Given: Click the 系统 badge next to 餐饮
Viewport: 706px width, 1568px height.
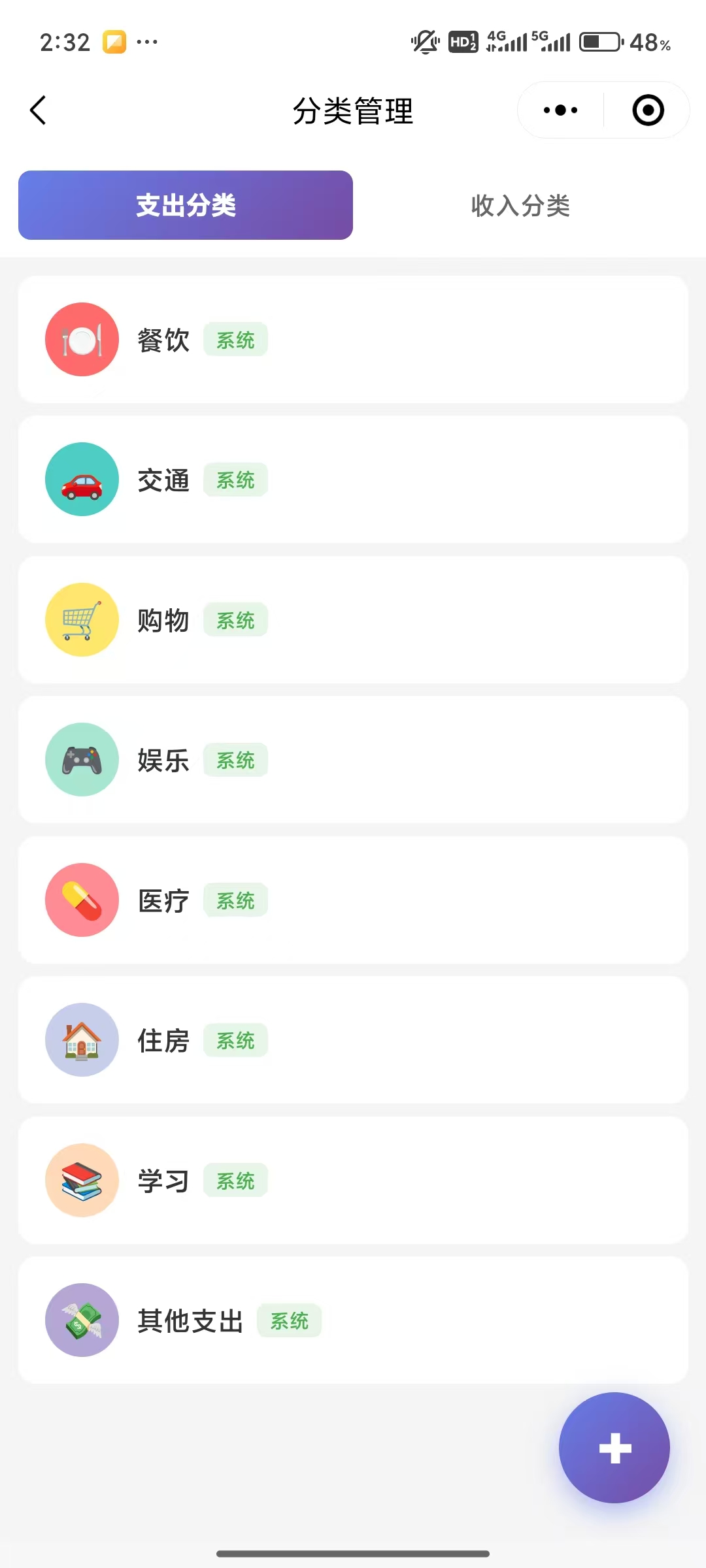Looking at the screenshot, I should point(236,340).
